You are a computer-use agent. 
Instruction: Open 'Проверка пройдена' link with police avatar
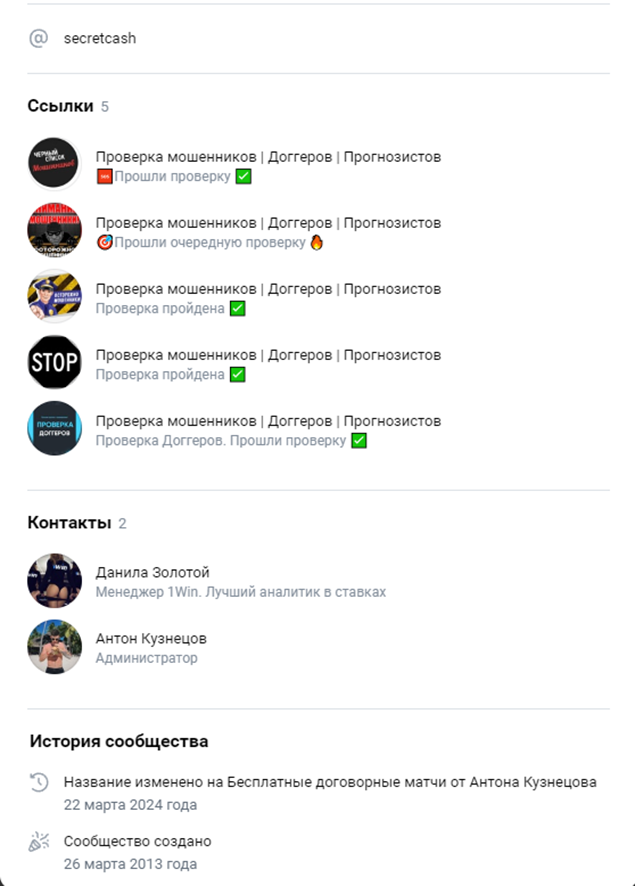click(x=267, y=290)
